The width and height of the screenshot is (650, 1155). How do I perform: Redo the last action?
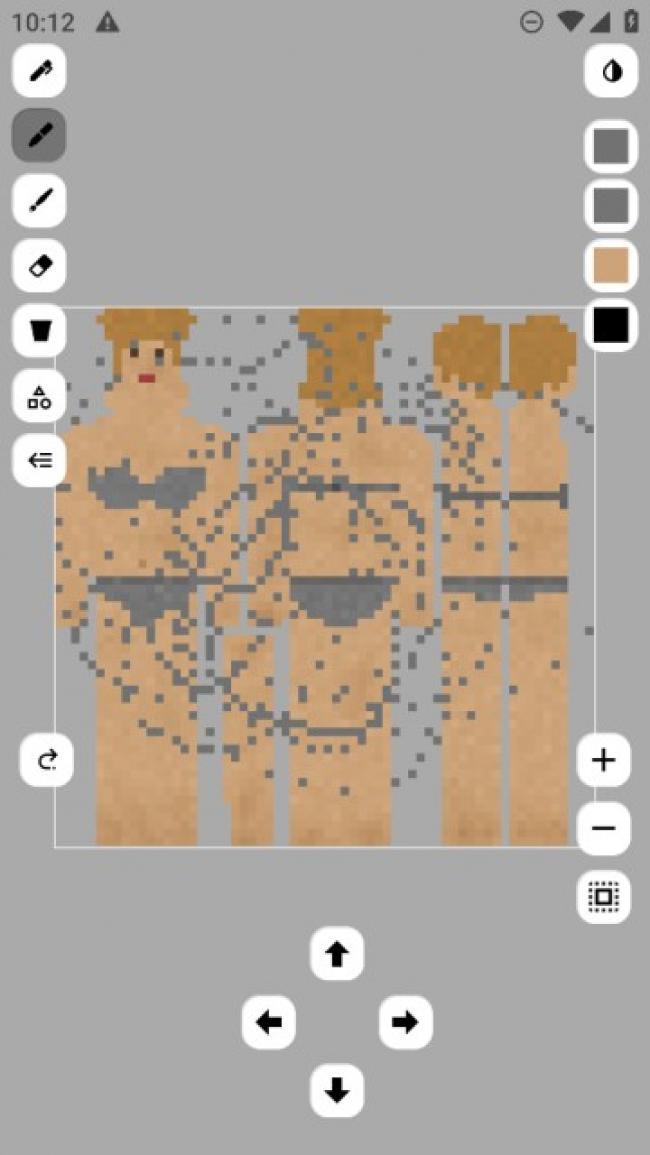[47, 760]
